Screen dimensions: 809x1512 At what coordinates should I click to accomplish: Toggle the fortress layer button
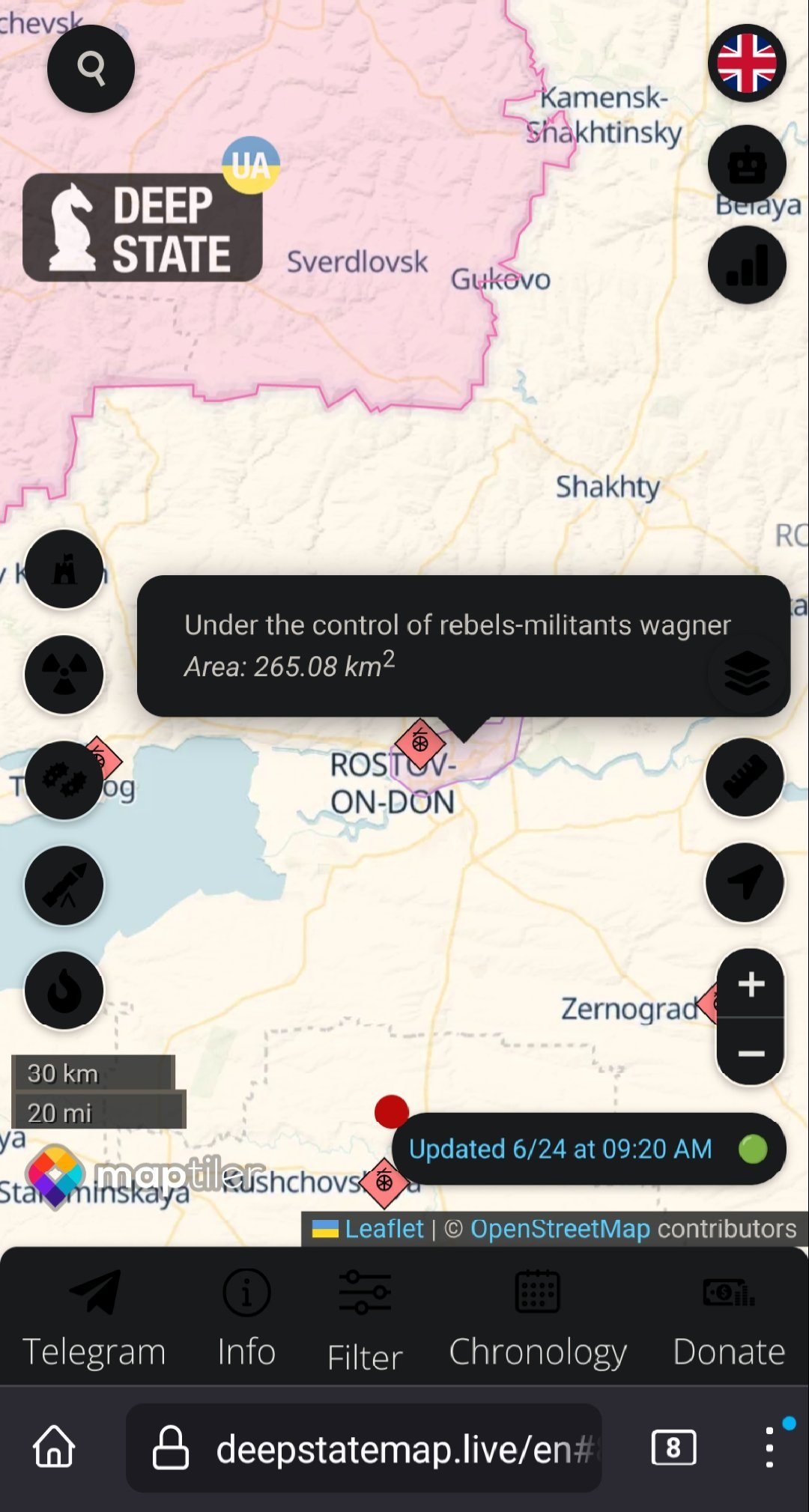coord(64,569)
